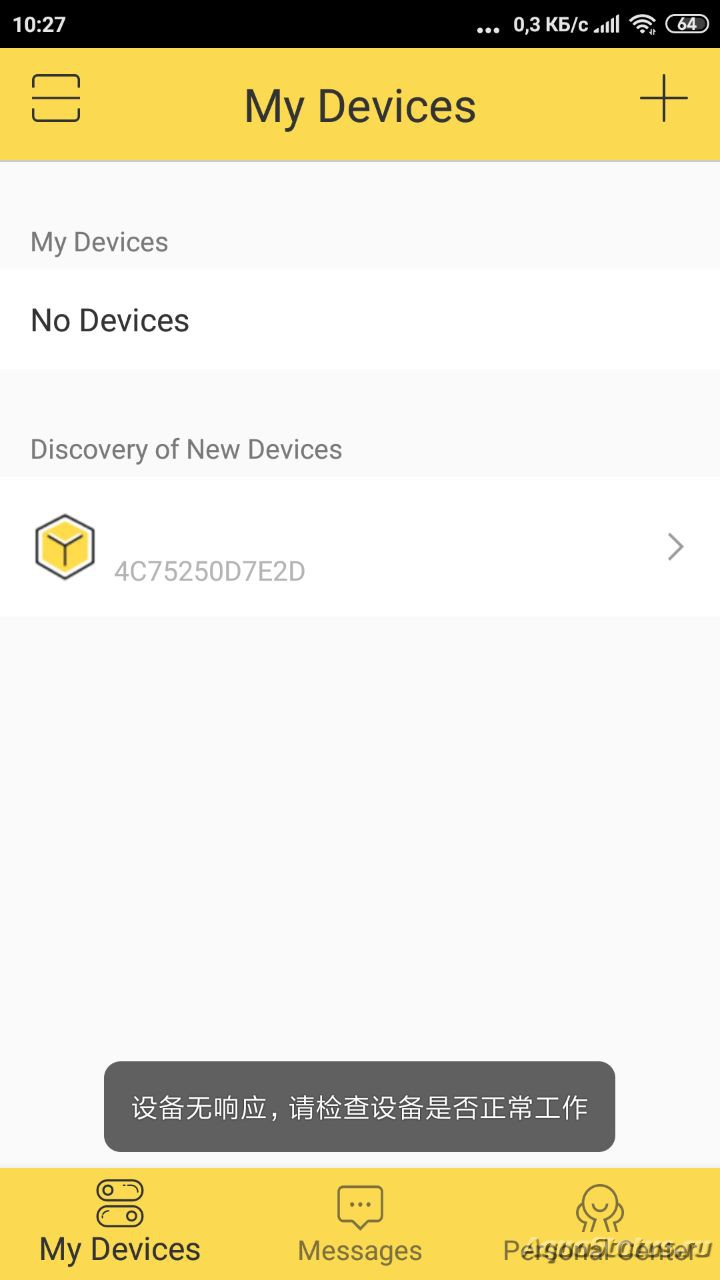The image size is (720, 1280).
Task: Select the My Devices bottom tab
Action: [120, 1224]
